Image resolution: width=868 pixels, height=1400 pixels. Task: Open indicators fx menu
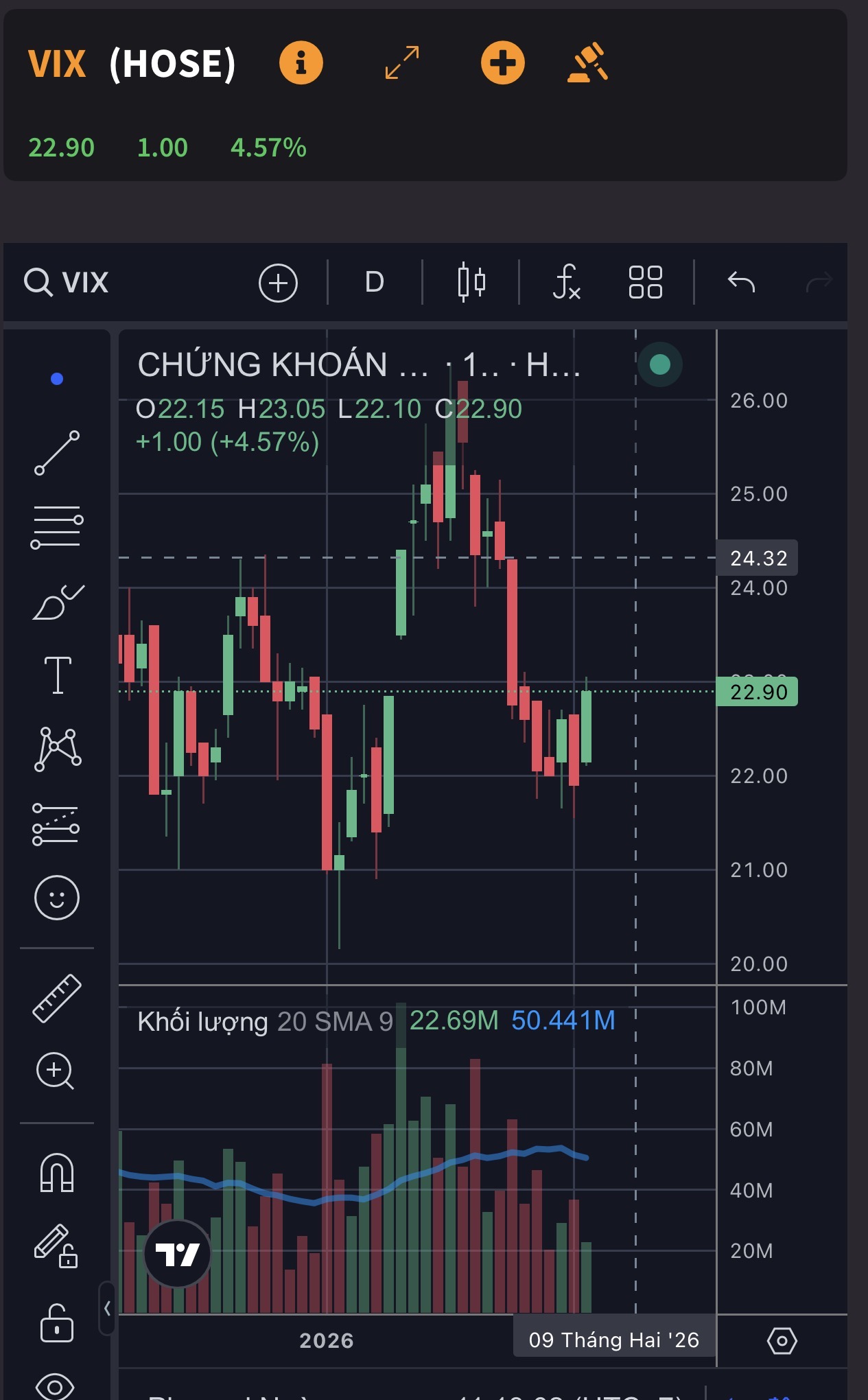pos(567,282)
